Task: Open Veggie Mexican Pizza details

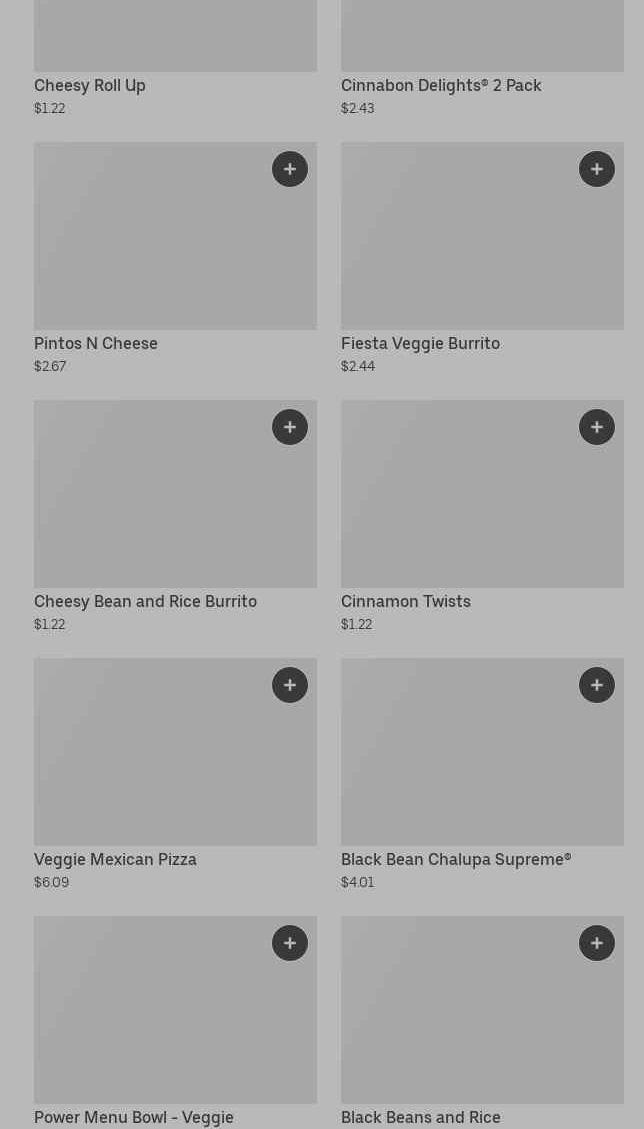Action: point(115,860)
